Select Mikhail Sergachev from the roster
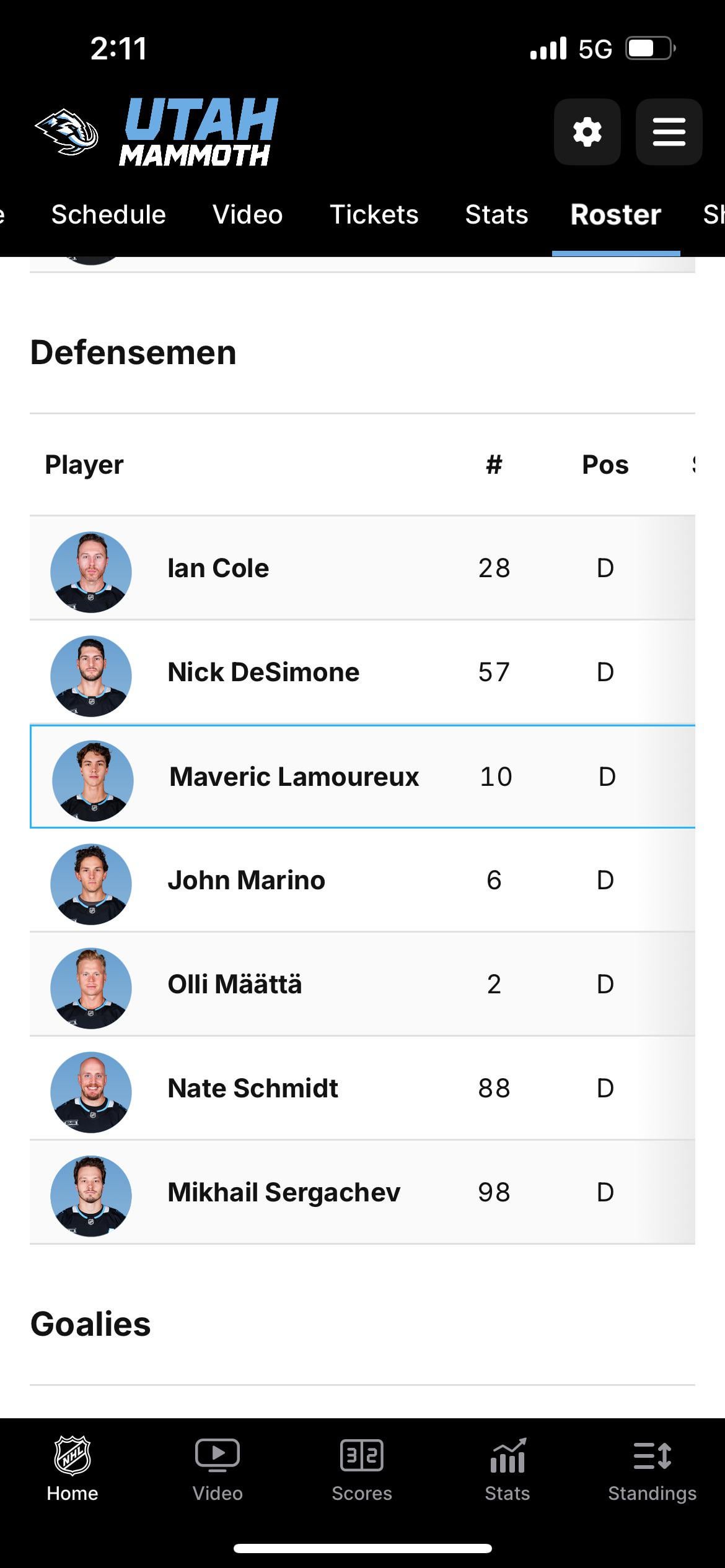725x1568 pixels. pos(284,1192)
